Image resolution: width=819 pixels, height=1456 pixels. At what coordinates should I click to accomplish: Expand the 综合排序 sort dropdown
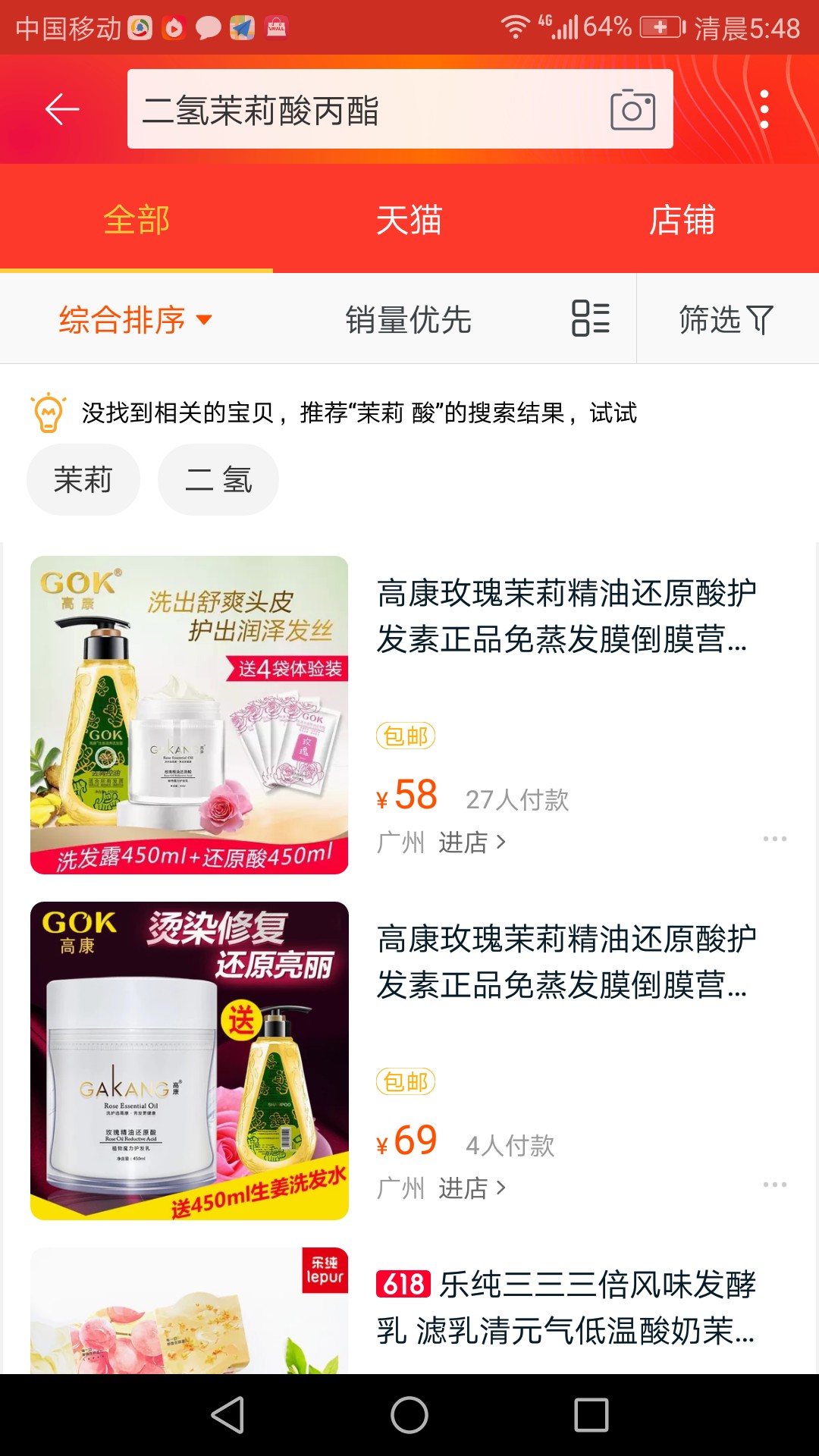135,319
